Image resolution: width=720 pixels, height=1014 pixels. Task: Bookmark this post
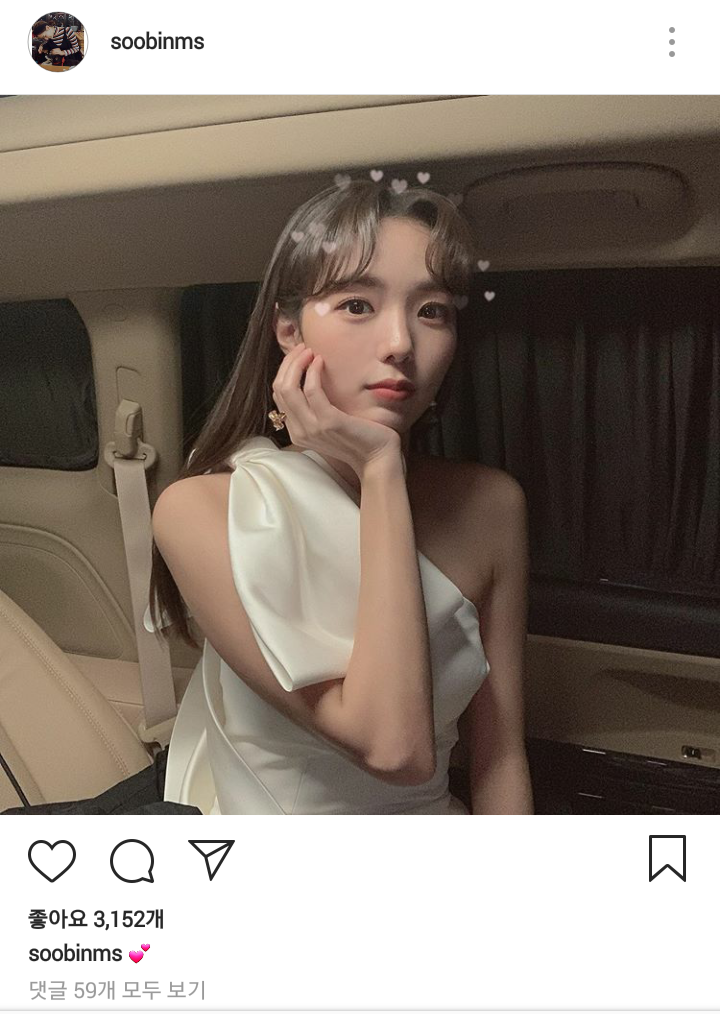tap(667, 858)
